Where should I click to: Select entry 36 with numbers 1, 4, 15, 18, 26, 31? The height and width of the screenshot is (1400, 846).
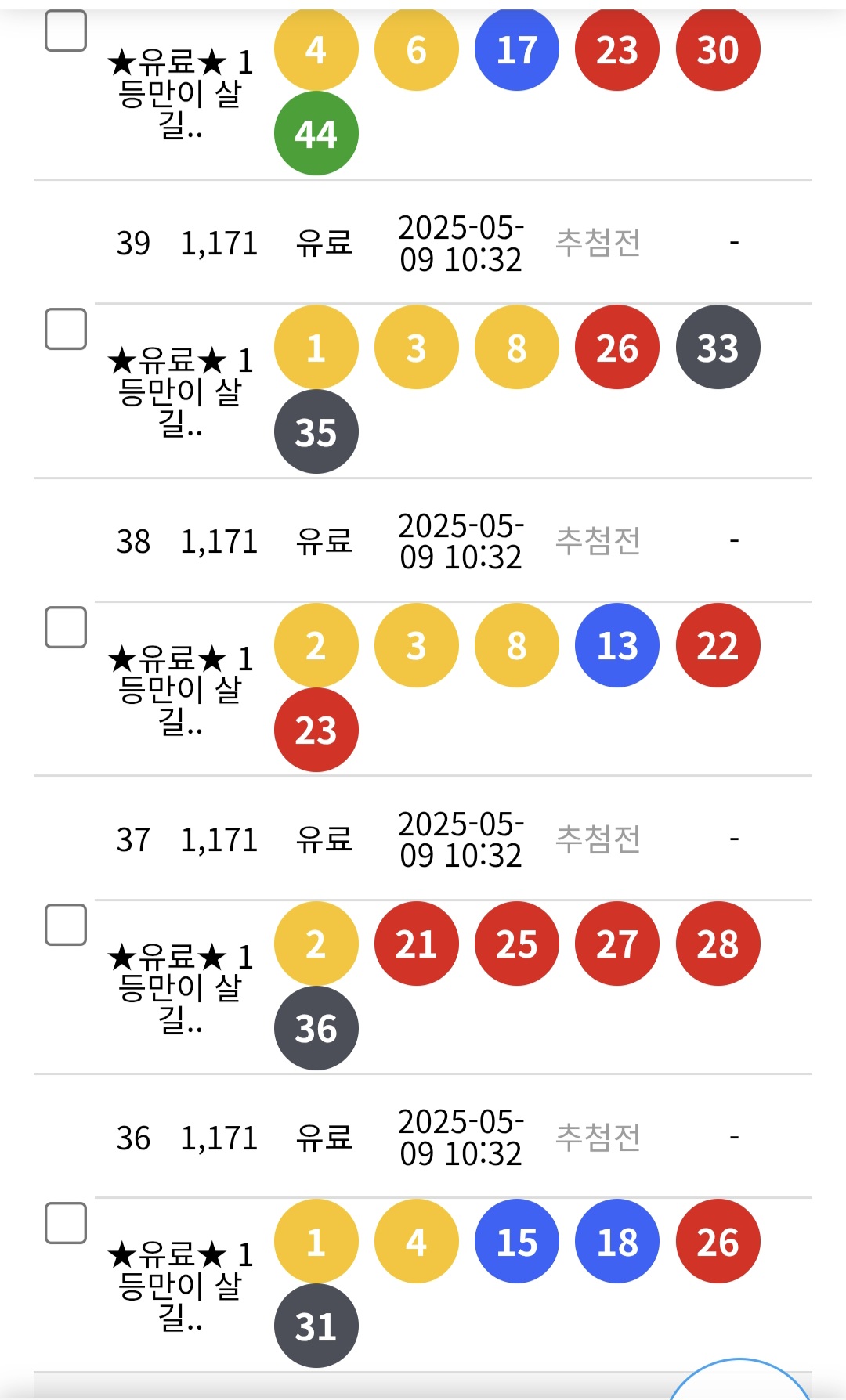[x=66, y=1223]
